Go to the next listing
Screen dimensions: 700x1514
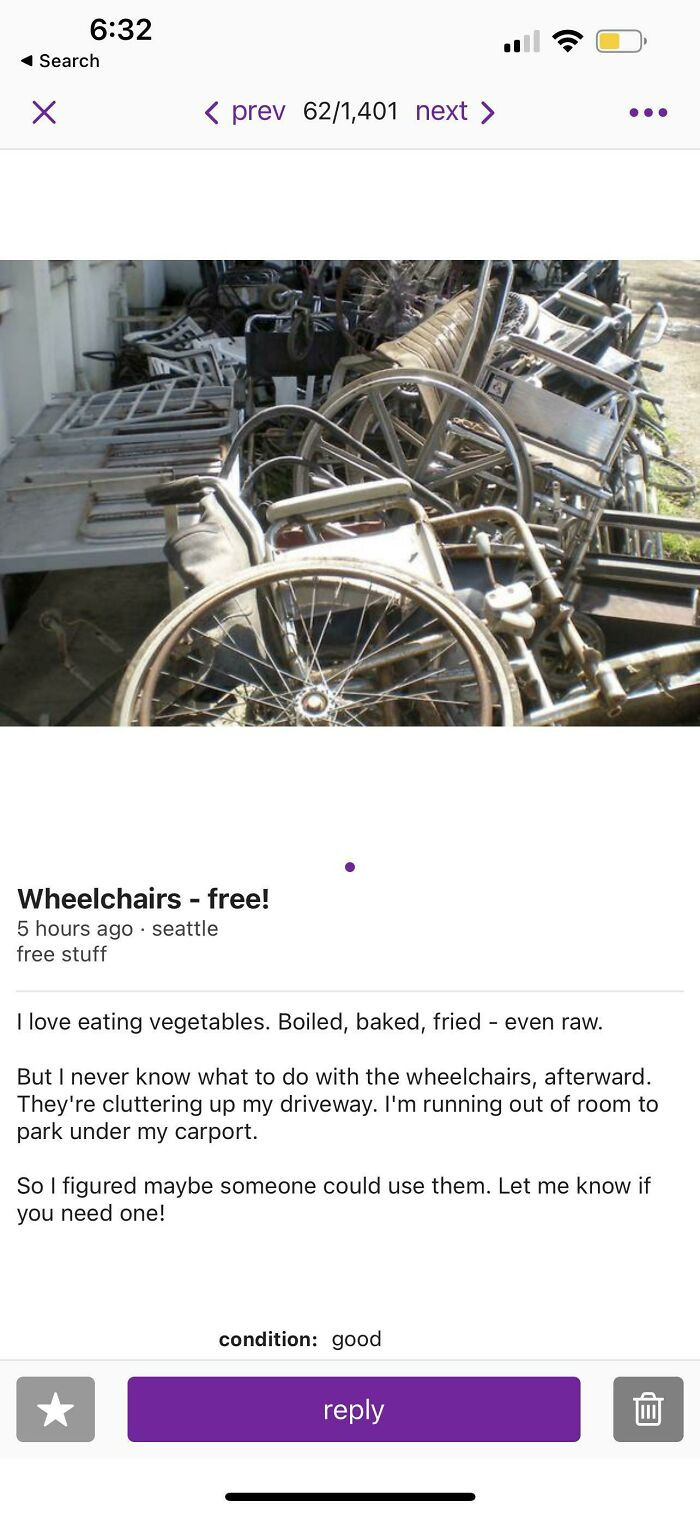455,112
